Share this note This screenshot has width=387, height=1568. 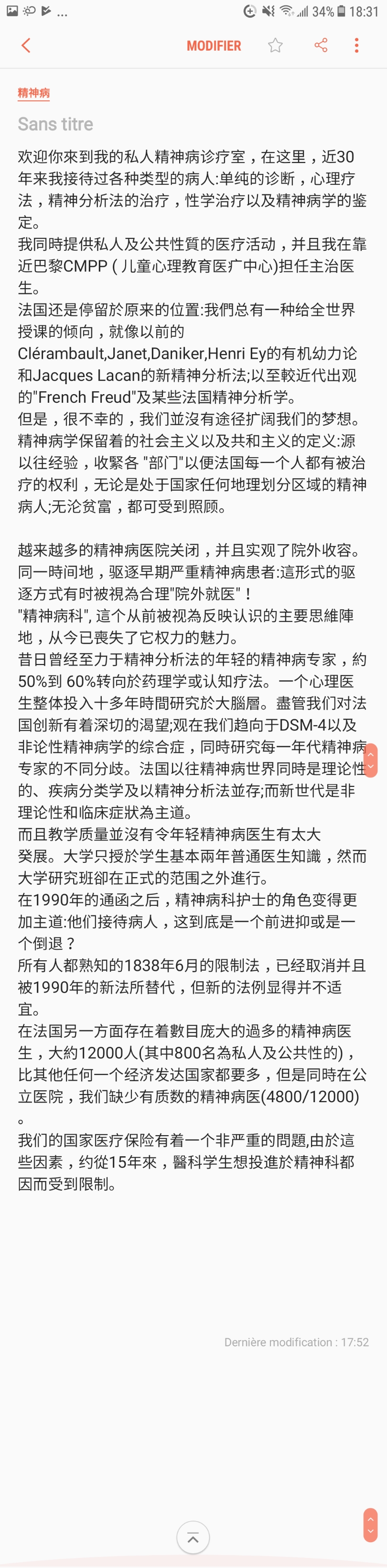321,45
